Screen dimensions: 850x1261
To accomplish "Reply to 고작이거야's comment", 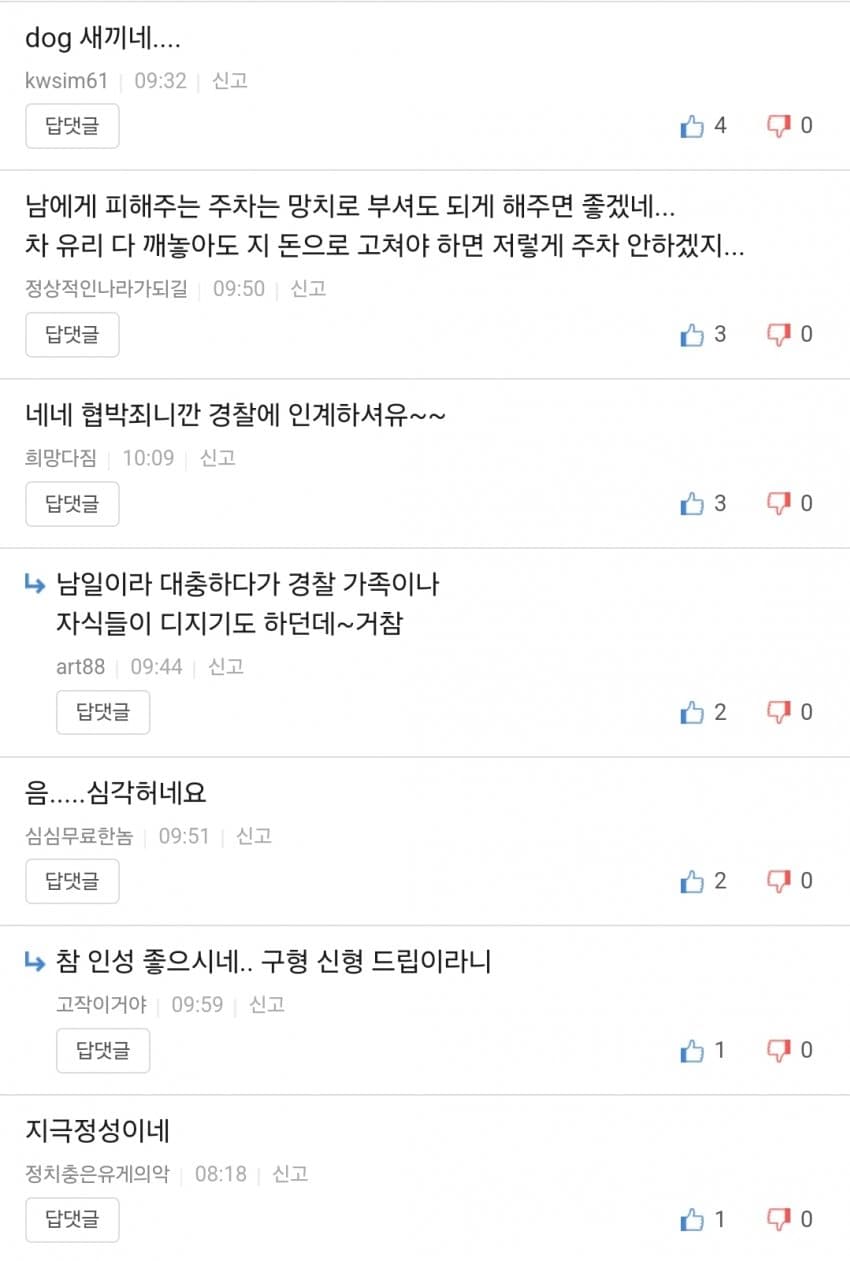I will [x=103, y=1051].
